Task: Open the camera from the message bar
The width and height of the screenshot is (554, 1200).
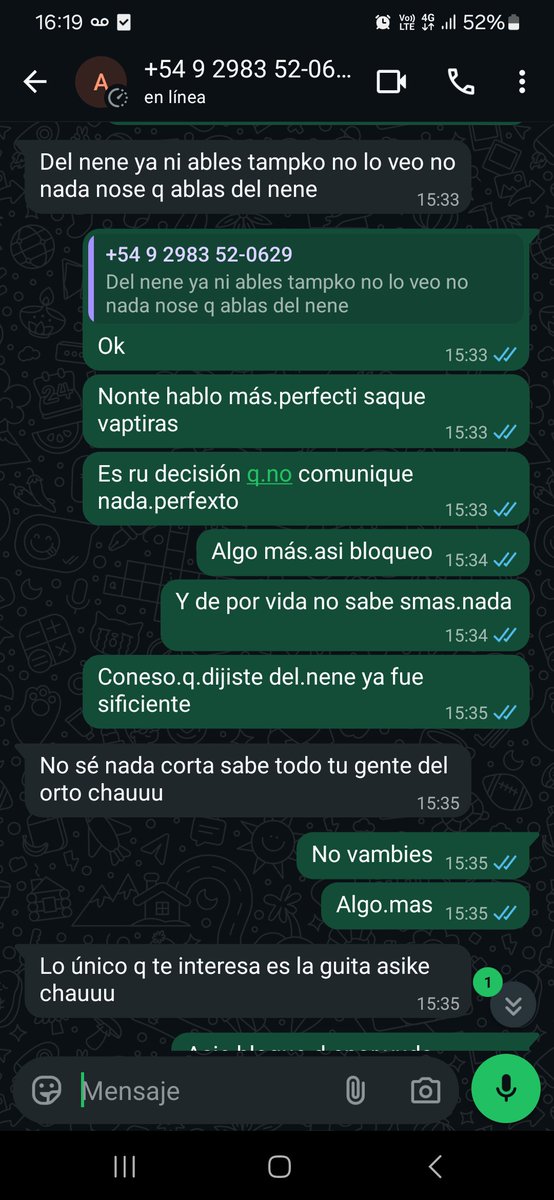Action: 425,1090
